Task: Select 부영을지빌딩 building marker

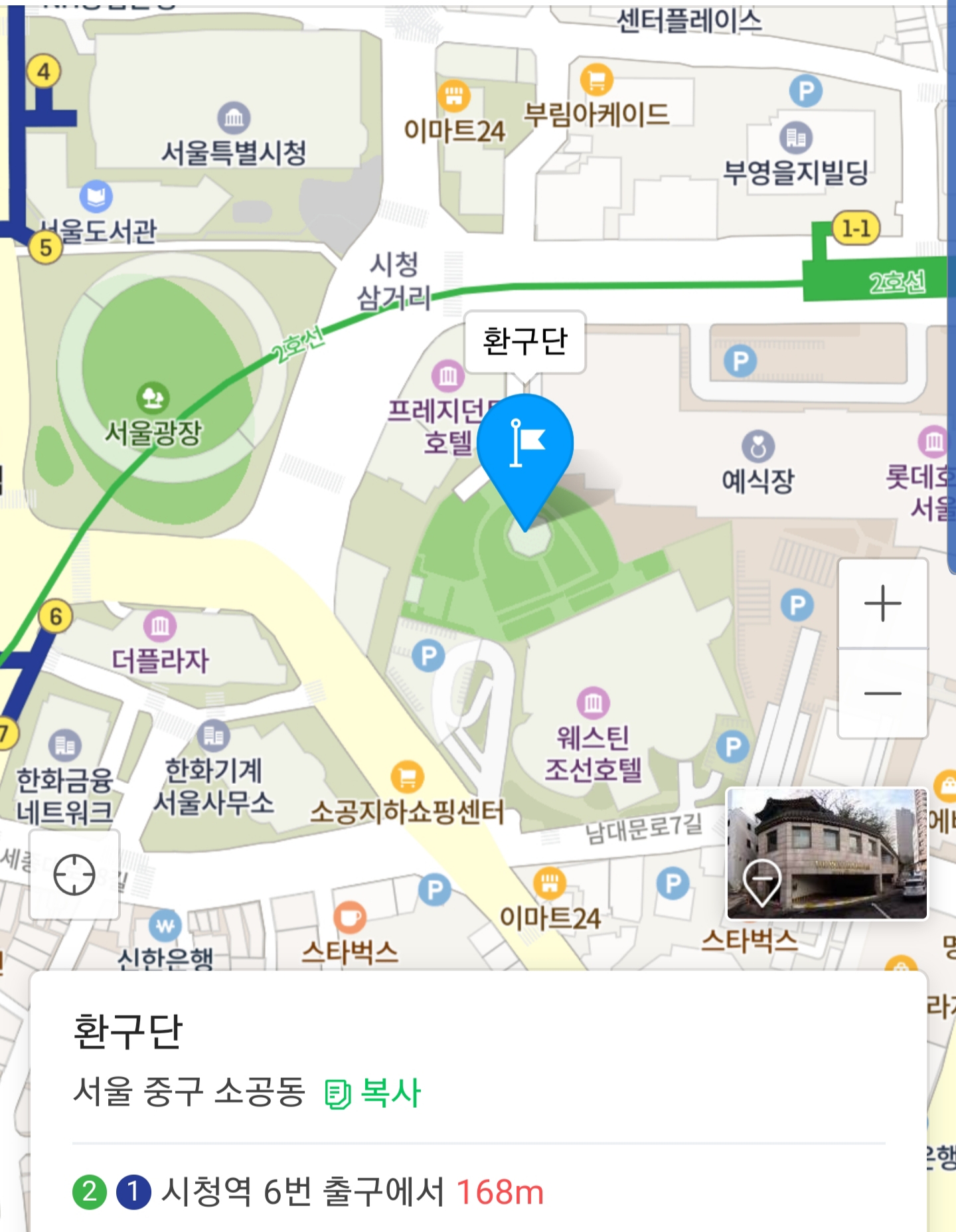Action: click(x=795, y=137)
